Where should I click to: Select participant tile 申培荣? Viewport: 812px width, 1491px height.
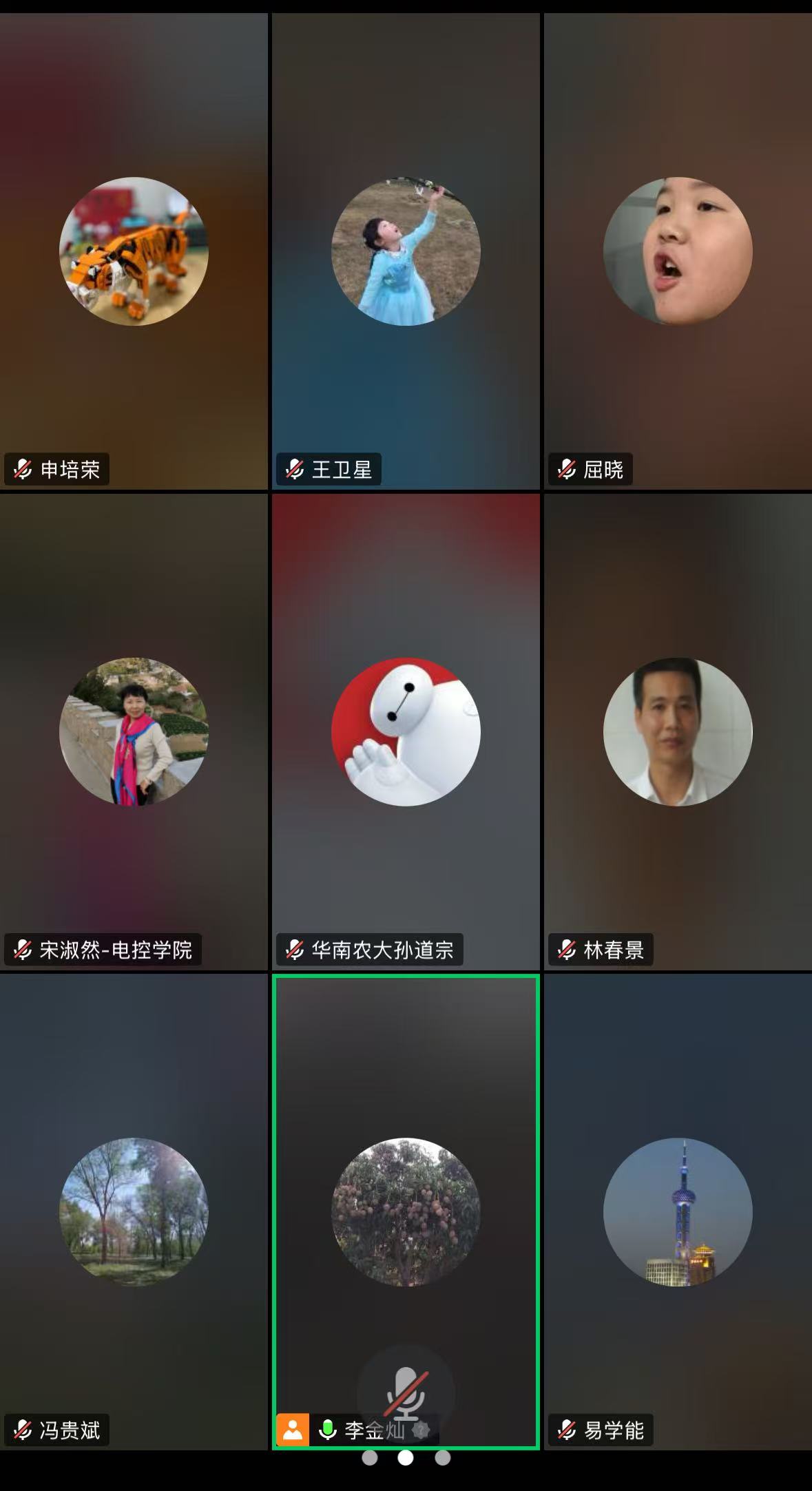point(134,251)
